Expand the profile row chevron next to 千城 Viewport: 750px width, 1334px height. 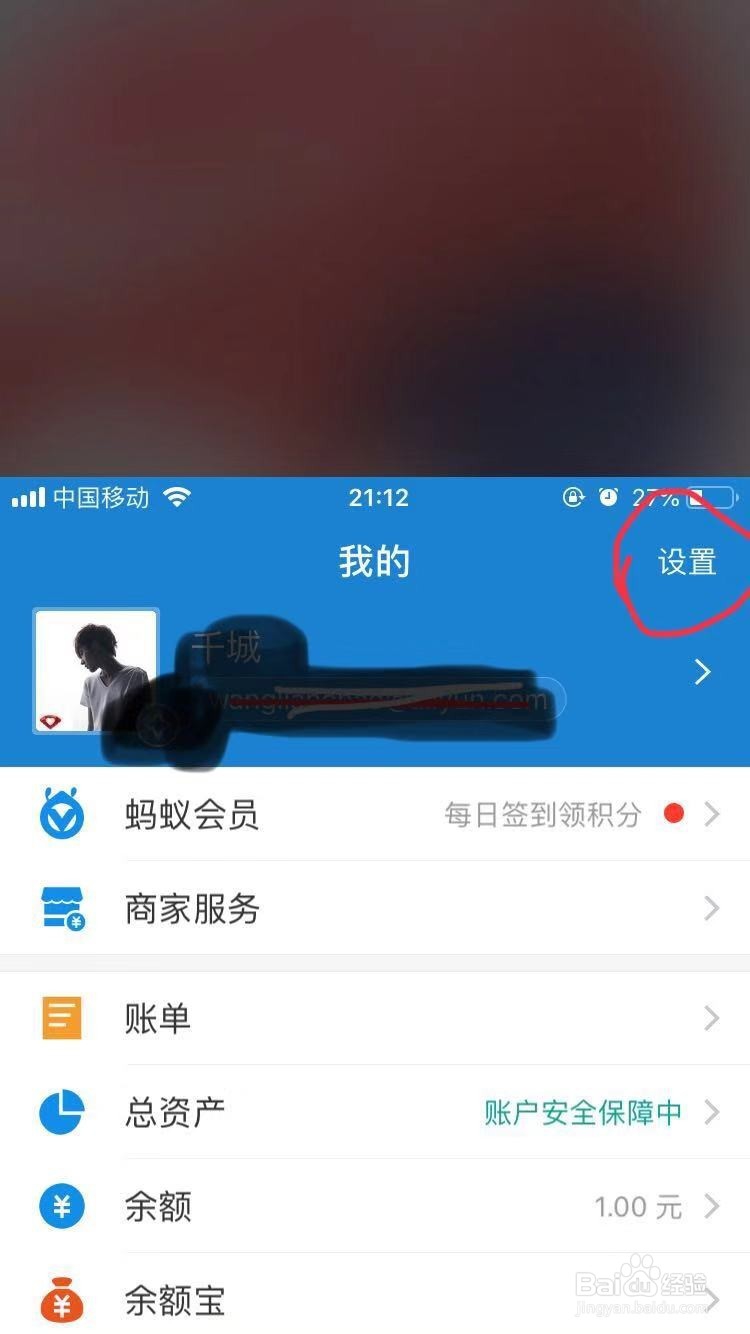702,671
